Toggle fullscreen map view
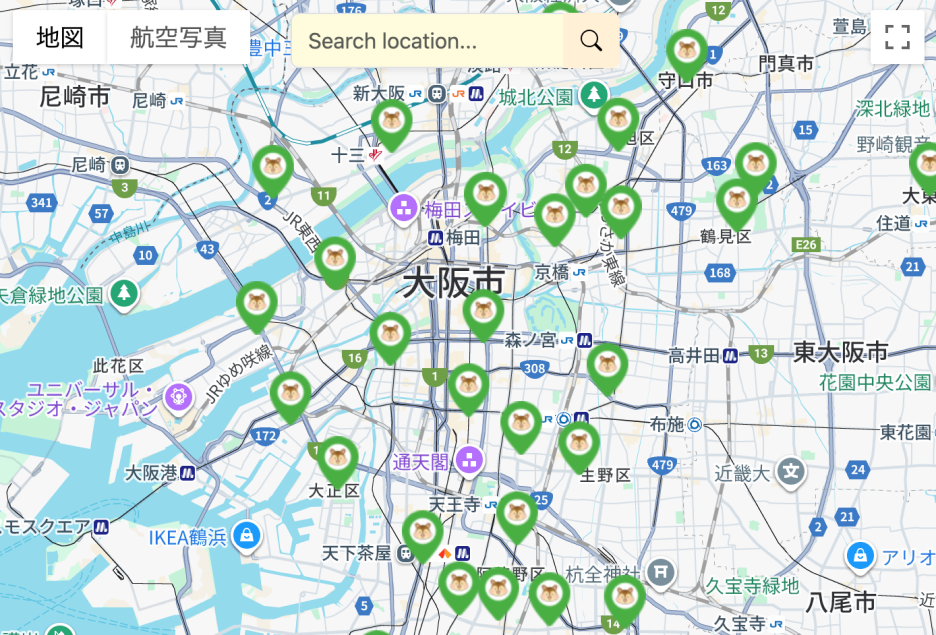 897,38
